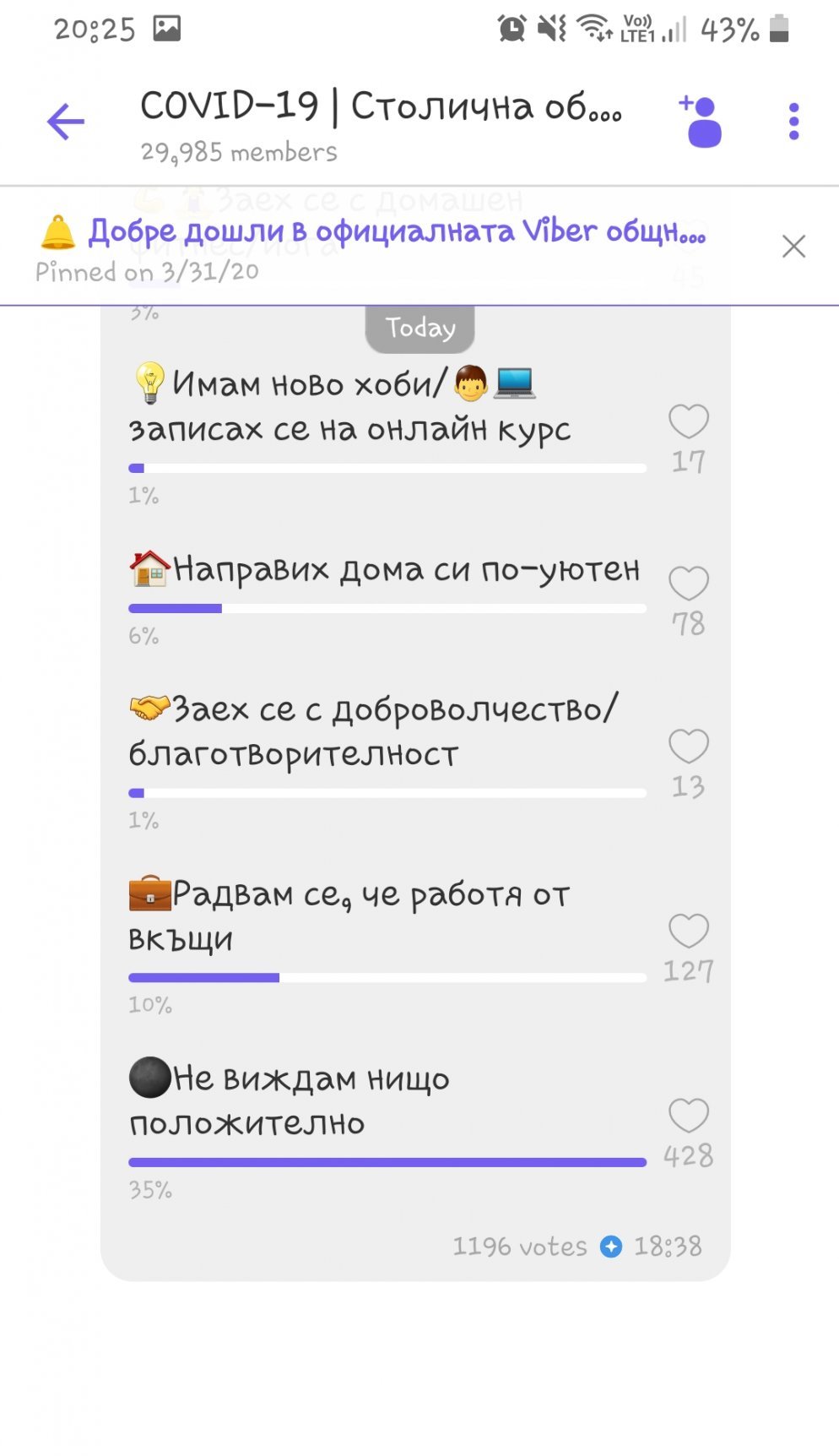Screen dimensions: 839x1456
Task: Vote for the see nothing positive option
Action: pyautogui.click(x=688, y=1116)
